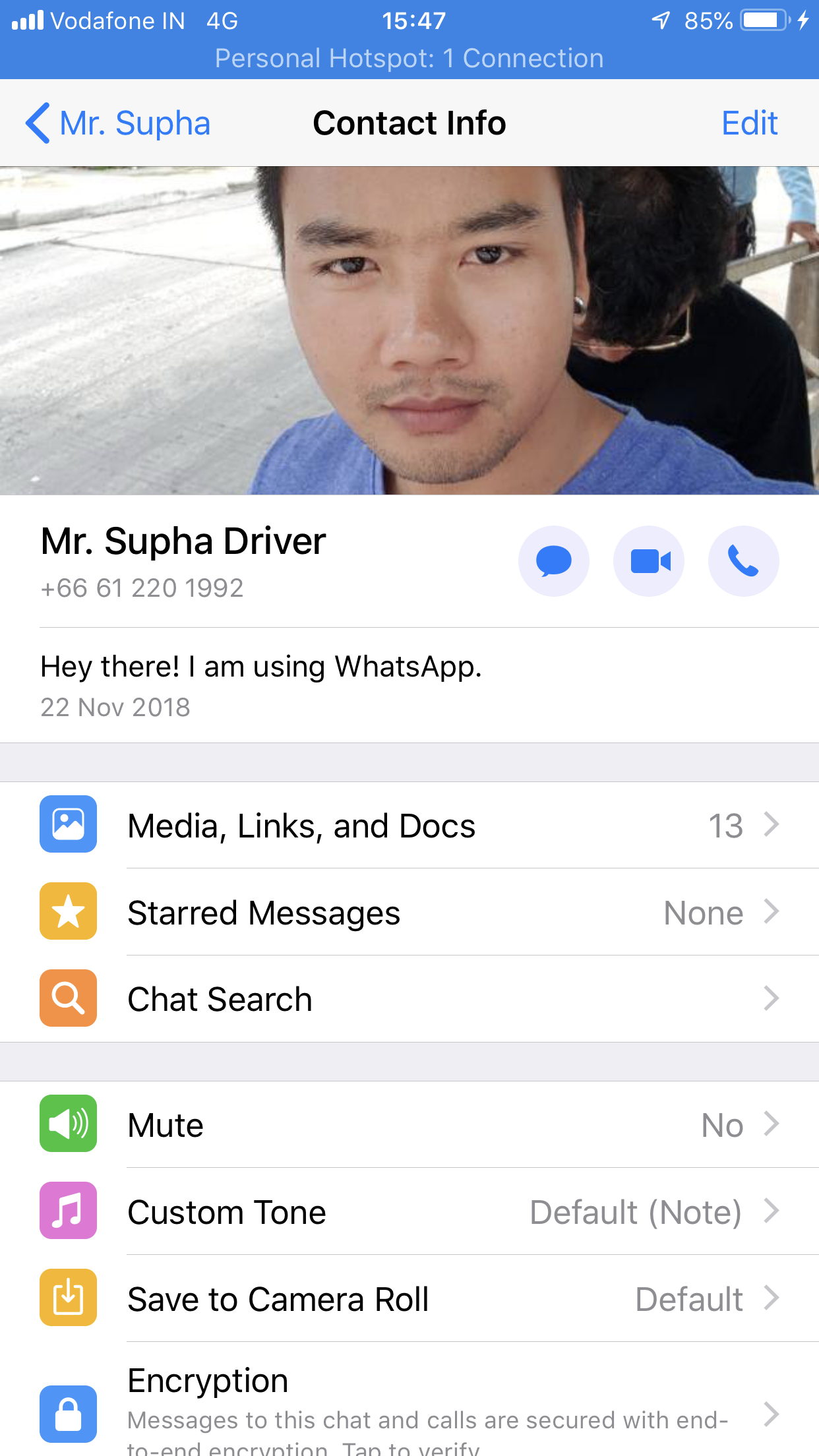Viewport: 819px width, 1456px height.
Task: Change the Custom Tone
Action: coord(409,1211)
